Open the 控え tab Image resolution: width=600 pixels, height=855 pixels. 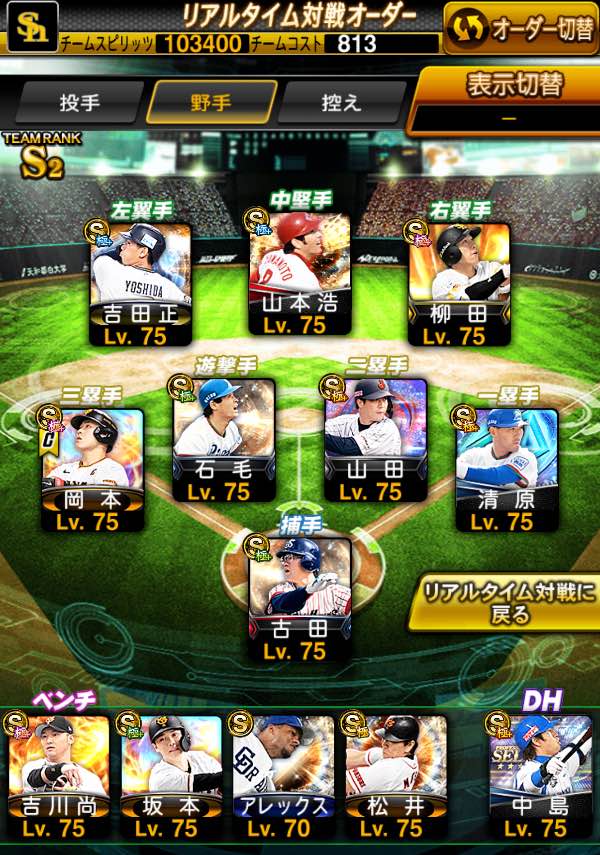point(341,102)
